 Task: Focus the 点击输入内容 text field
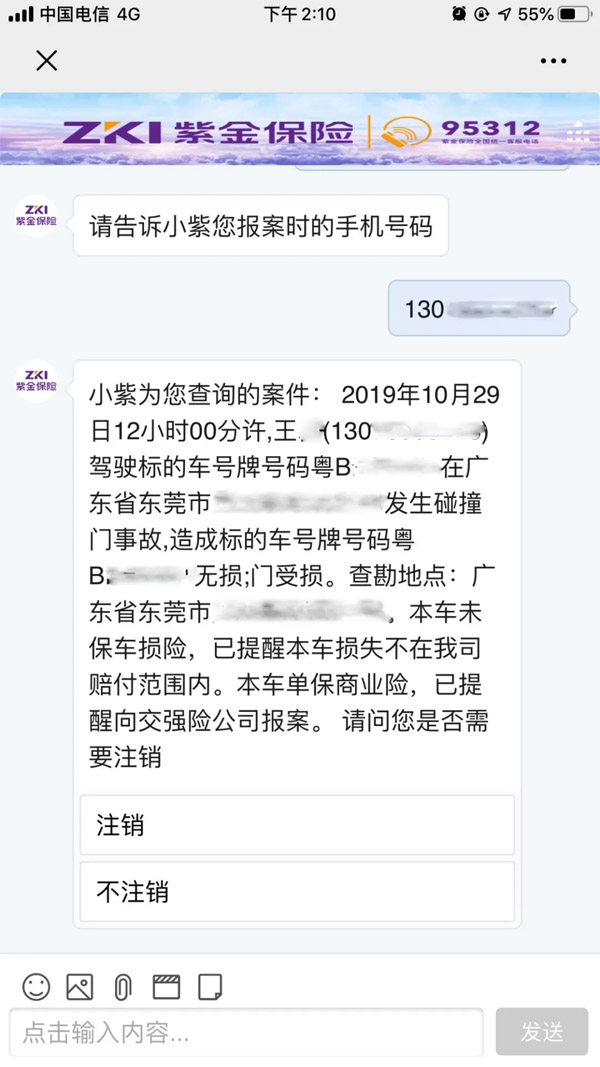[245, 1032]
